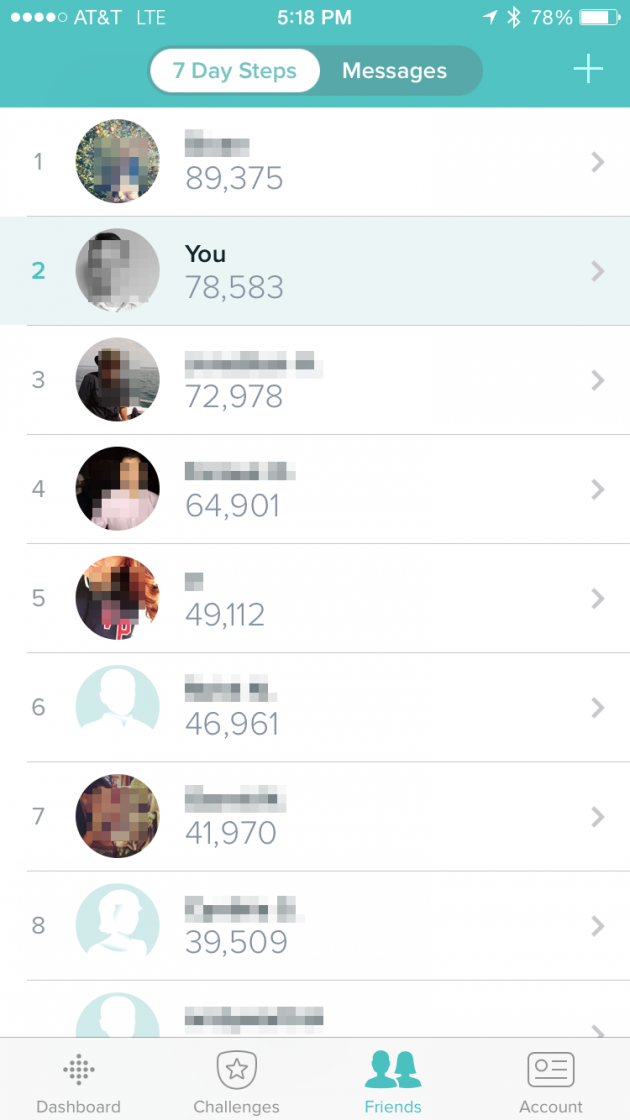View the 7th-ranked friend with 41,970 steps
This screenshot has width=630, height=1120.
(x=315, y=816)
